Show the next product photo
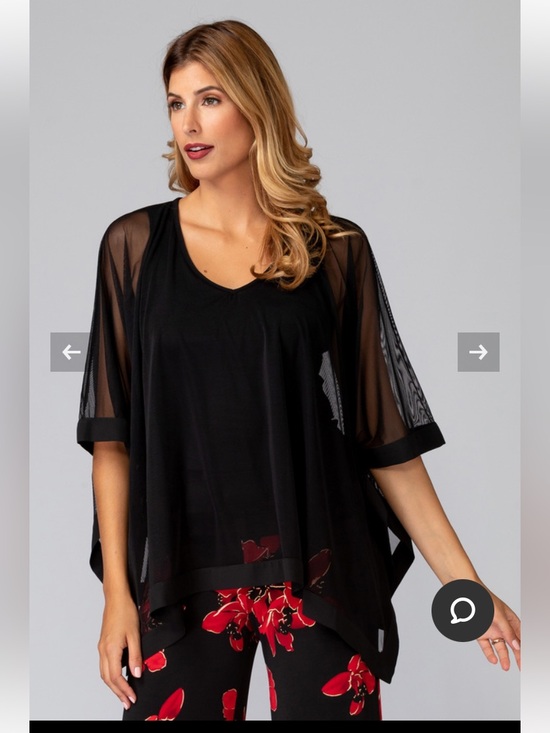This screenshot has width=550, height=733. coord(479,352)
